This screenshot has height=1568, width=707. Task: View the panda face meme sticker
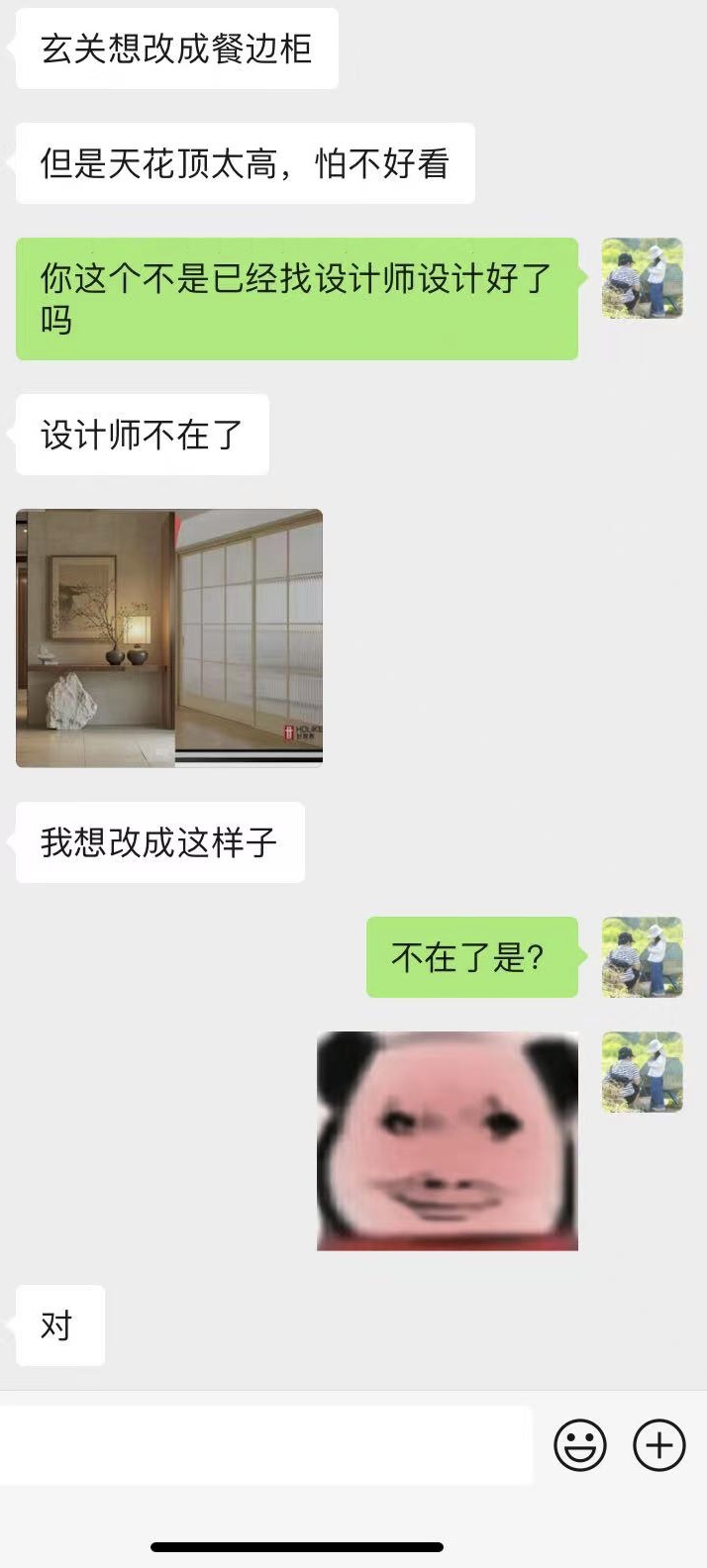pyautogui.click(x=448, y=1141)
